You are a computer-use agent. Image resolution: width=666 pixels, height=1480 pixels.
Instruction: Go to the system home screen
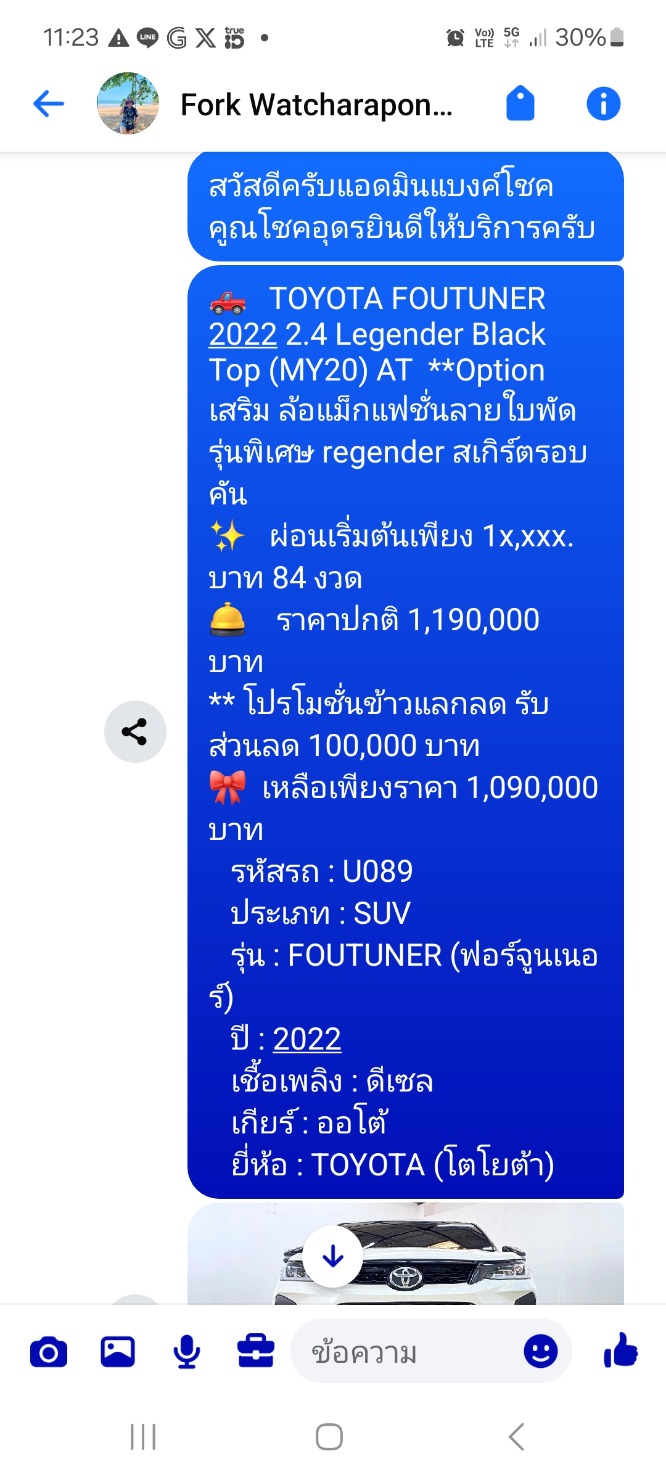coord(329,1437)
